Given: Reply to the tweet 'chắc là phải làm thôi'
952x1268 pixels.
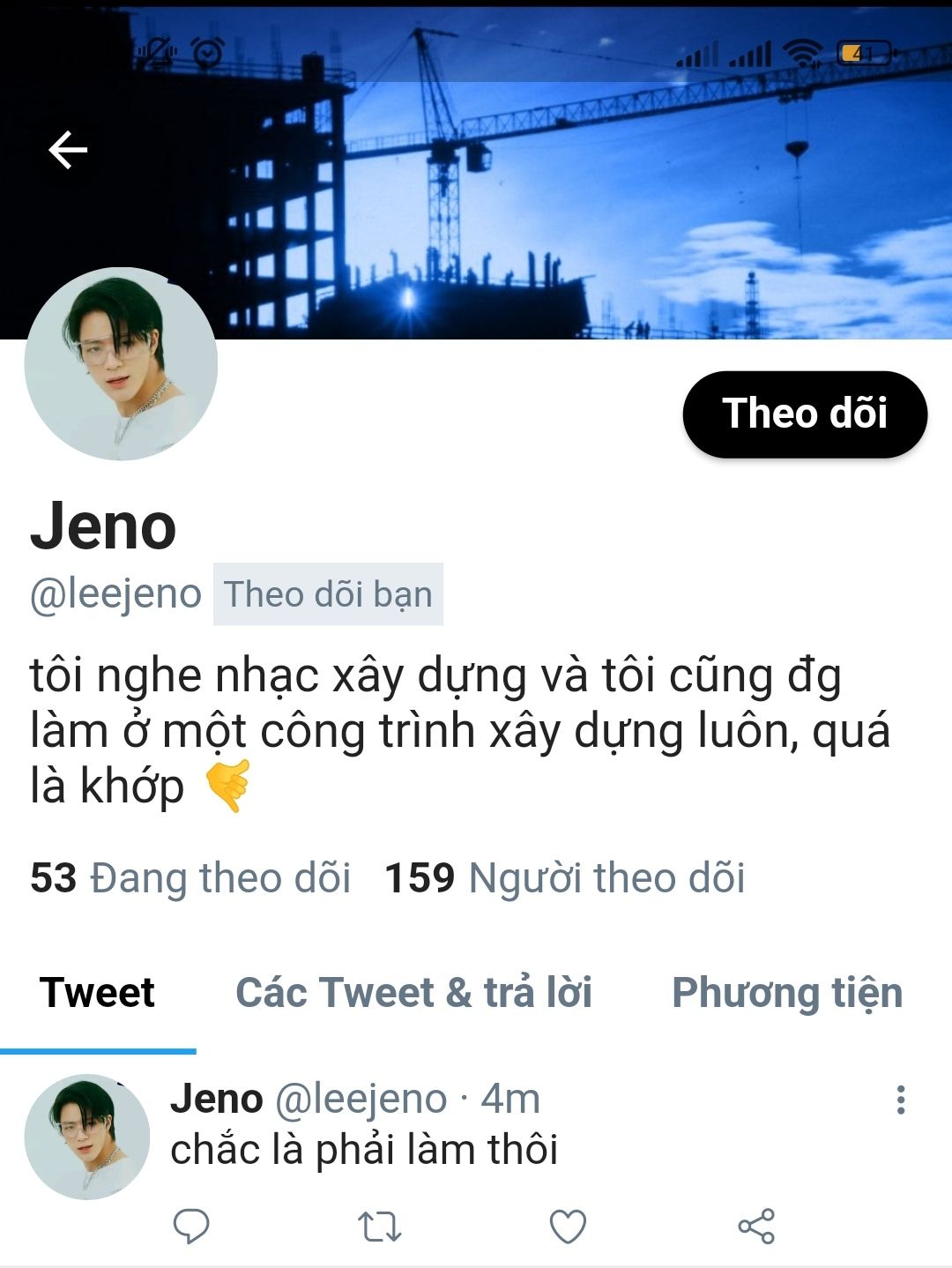Looking at the screenshot, I should [x=191, y=1226].
